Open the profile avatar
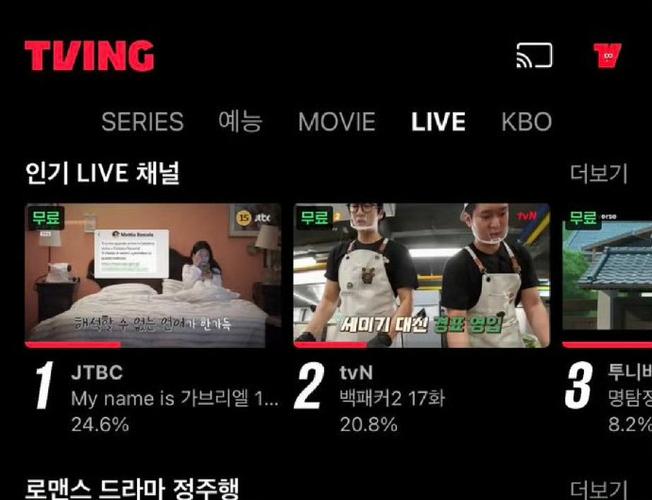 pyautogui.click(x=607, y=55)
